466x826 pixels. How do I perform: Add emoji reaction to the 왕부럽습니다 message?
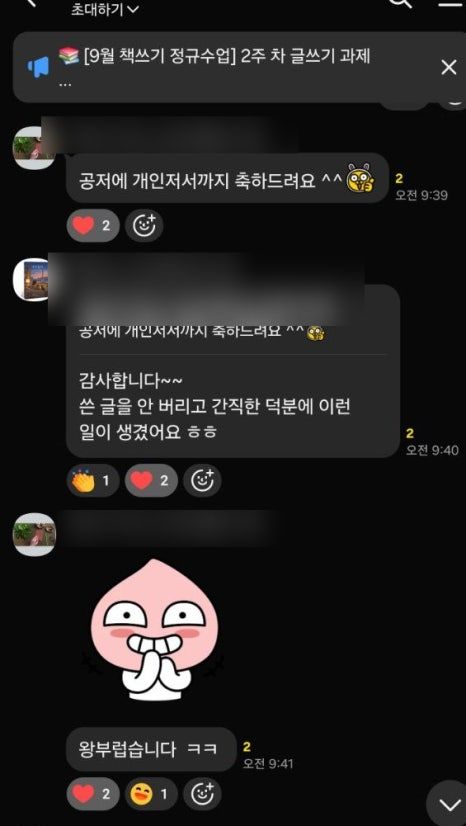point(202,794)
